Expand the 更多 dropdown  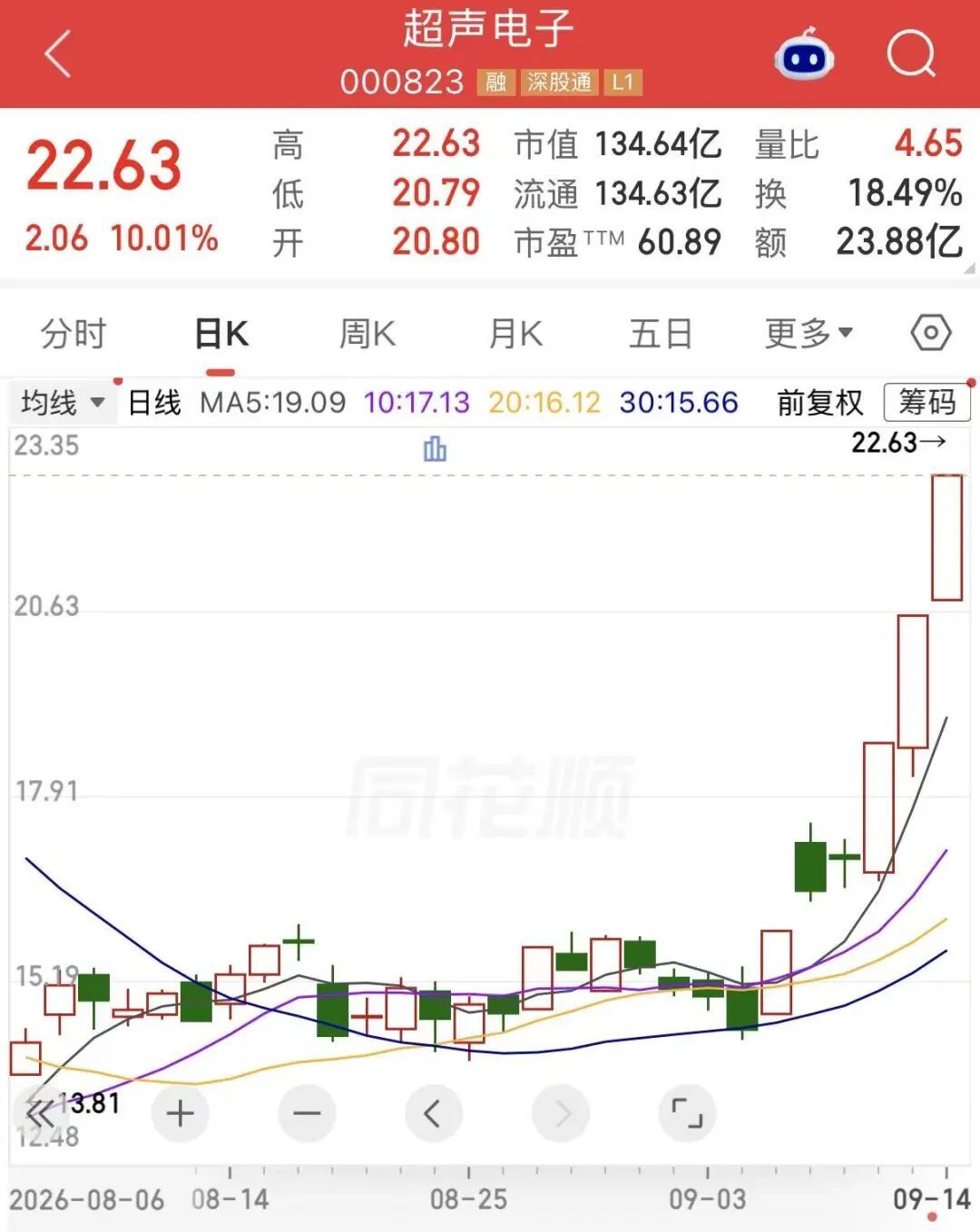click(808, 334)
